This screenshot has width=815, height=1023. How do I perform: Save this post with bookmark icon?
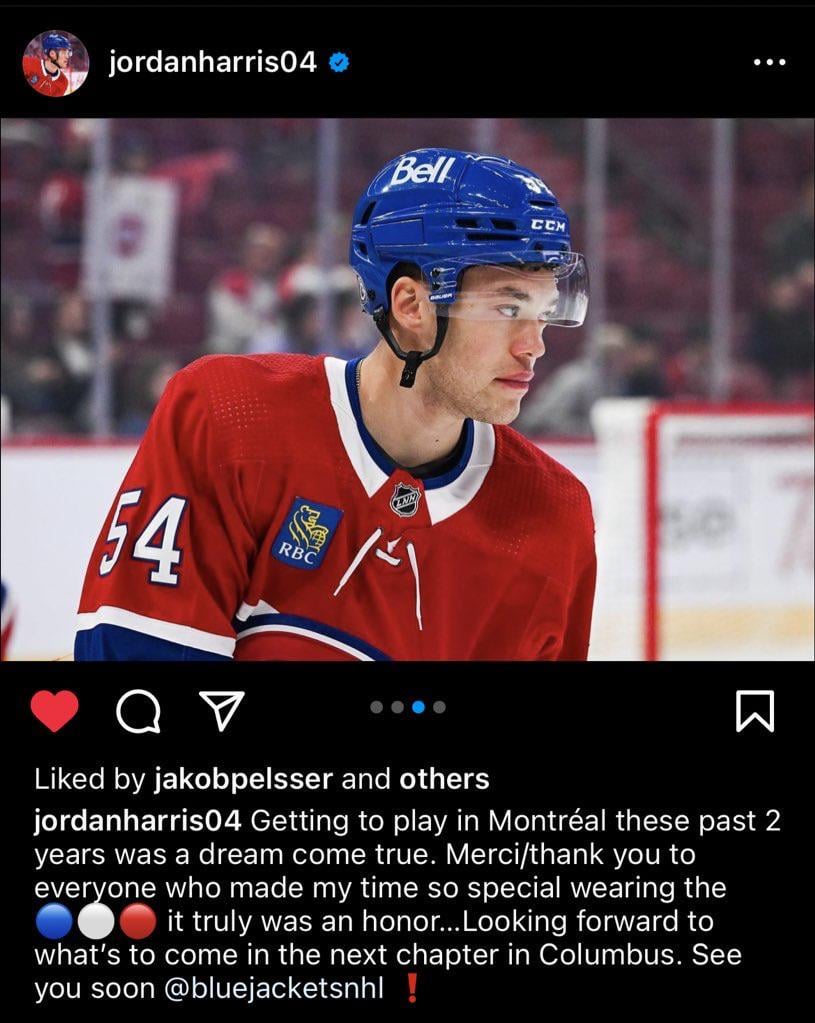tap(755, 711)
